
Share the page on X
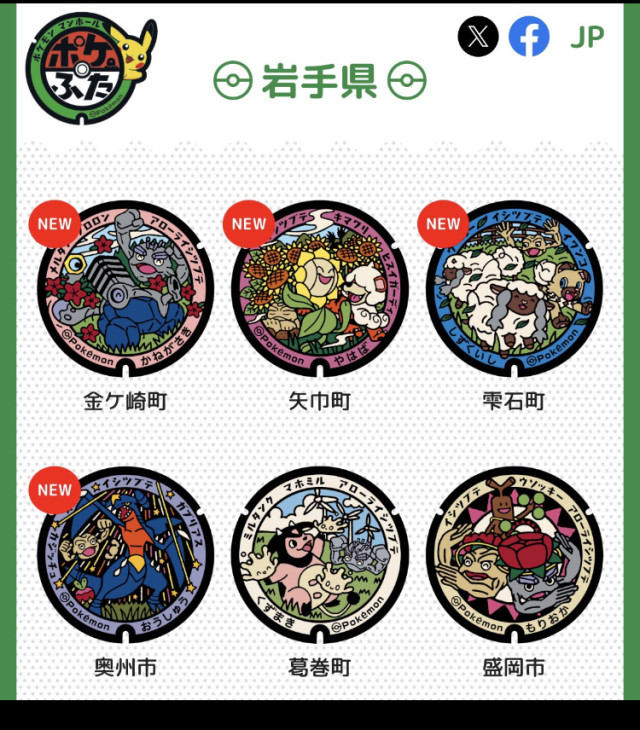tap(479, 37)
